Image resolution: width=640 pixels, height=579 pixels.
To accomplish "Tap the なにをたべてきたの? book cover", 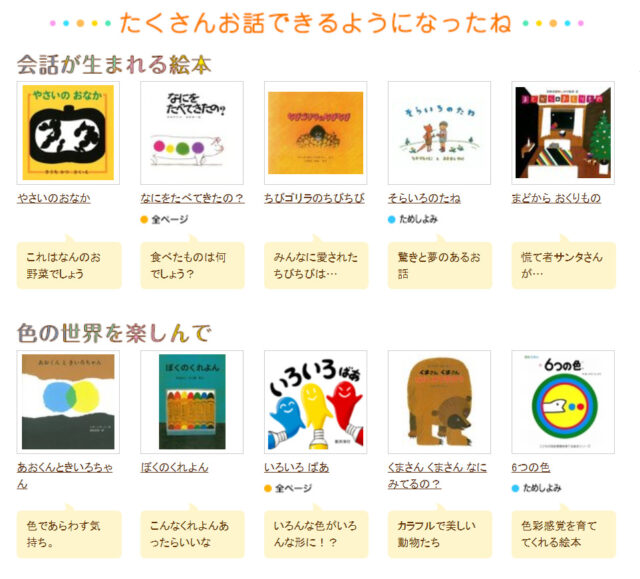I will [x=192, y=133].
